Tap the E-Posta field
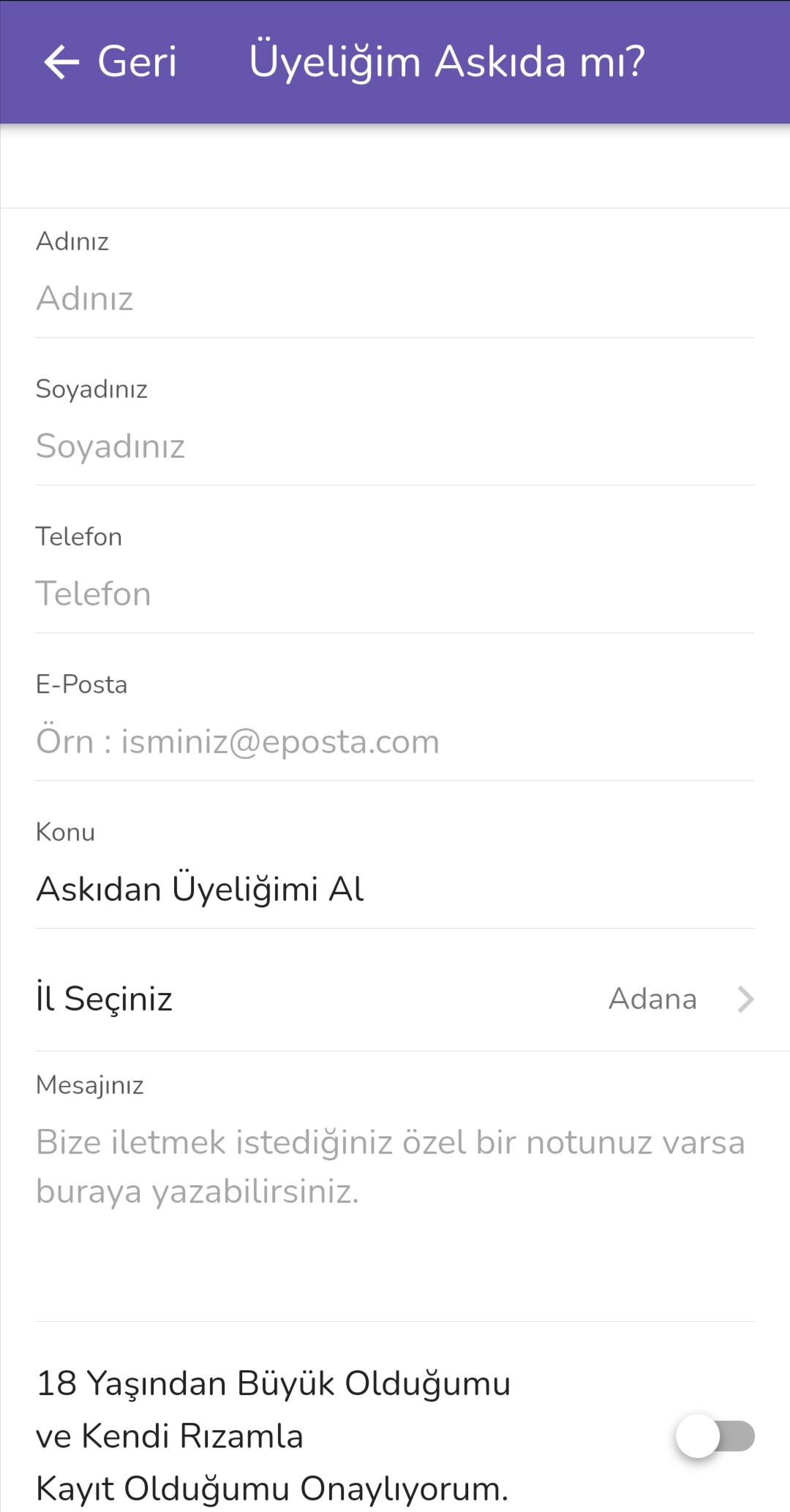 [395, 741]
